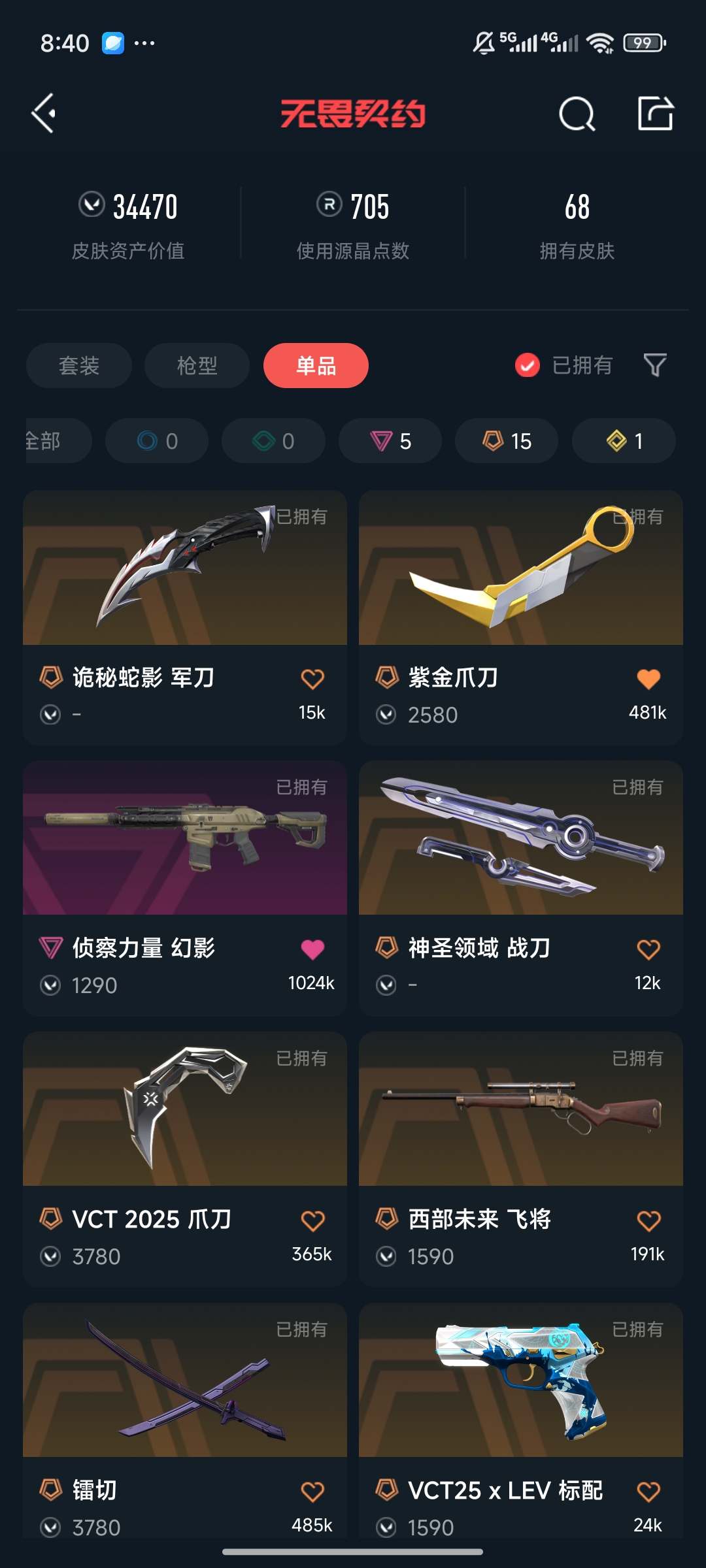This screenshot has height=1568, width=706.
Task: Toggle the 已拥有 owned filter
Action: coord(563,365)
